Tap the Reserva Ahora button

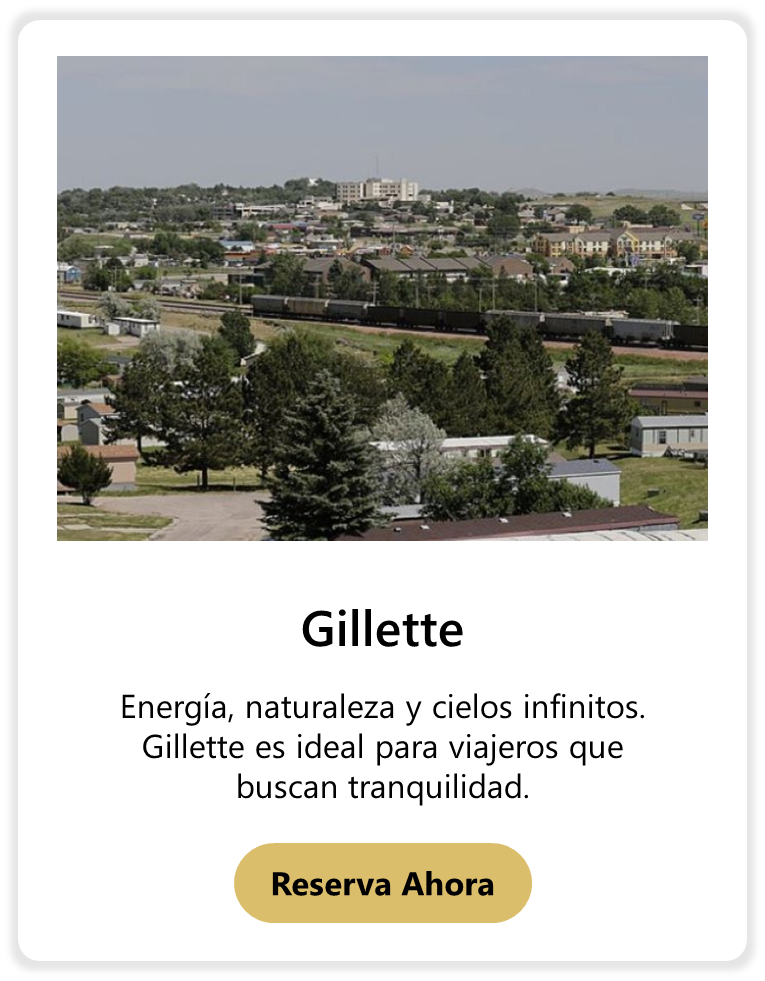382,883
